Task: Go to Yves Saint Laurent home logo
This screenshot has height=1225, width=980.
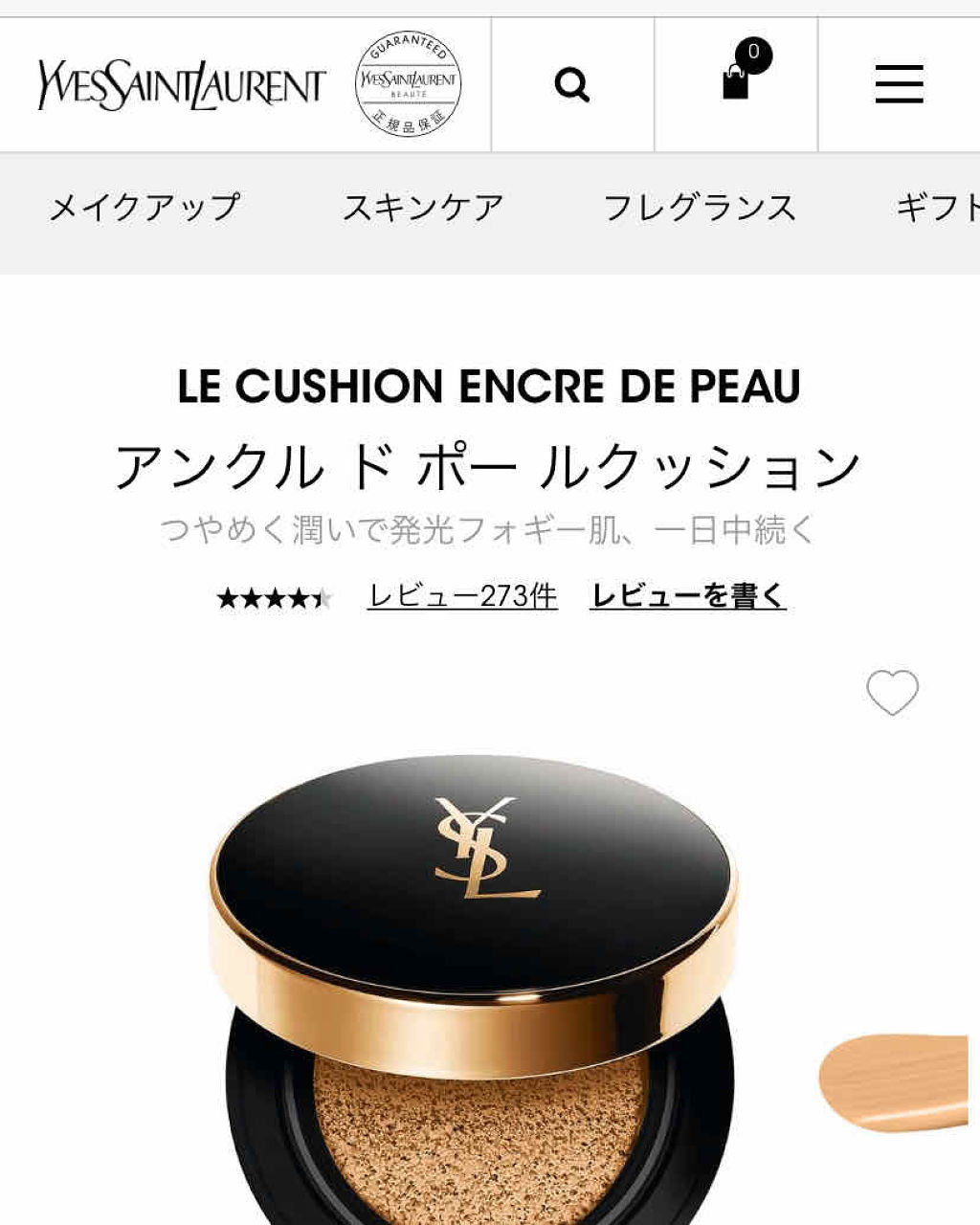Action: [x=182, y=85]
